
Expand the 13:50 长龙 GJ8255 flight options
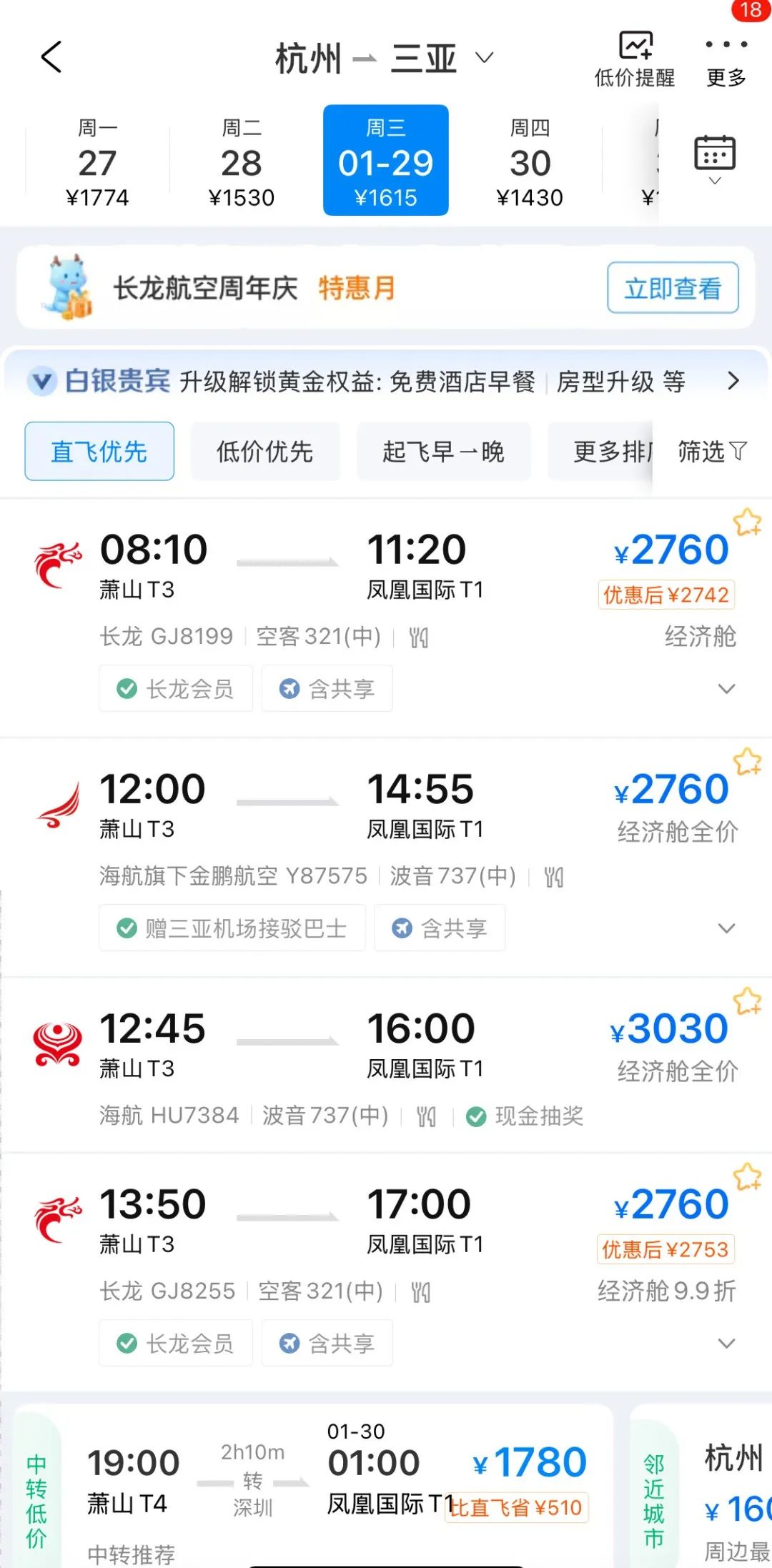(x=726, y=1344)
